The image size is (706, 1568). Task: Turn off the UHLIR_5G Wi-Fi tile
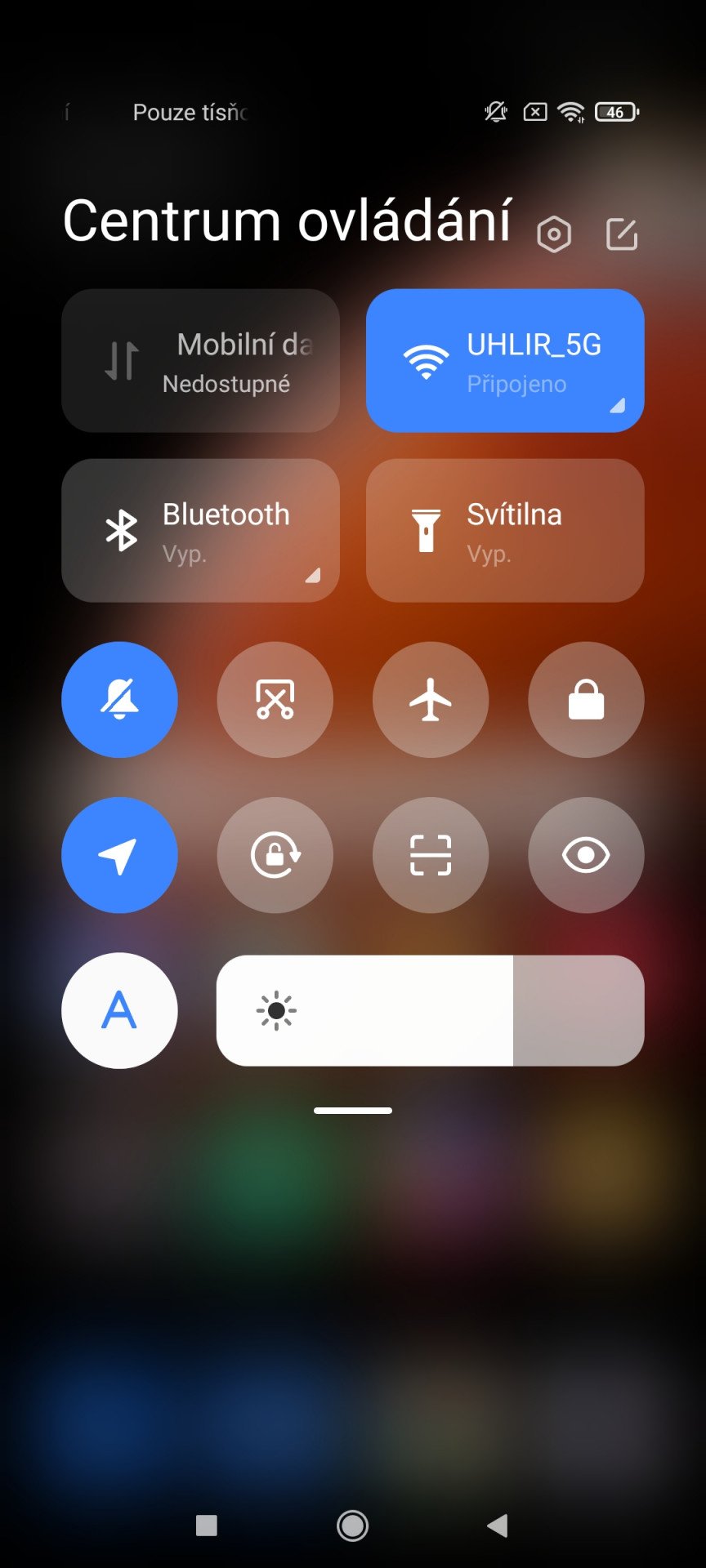point(505,360)
